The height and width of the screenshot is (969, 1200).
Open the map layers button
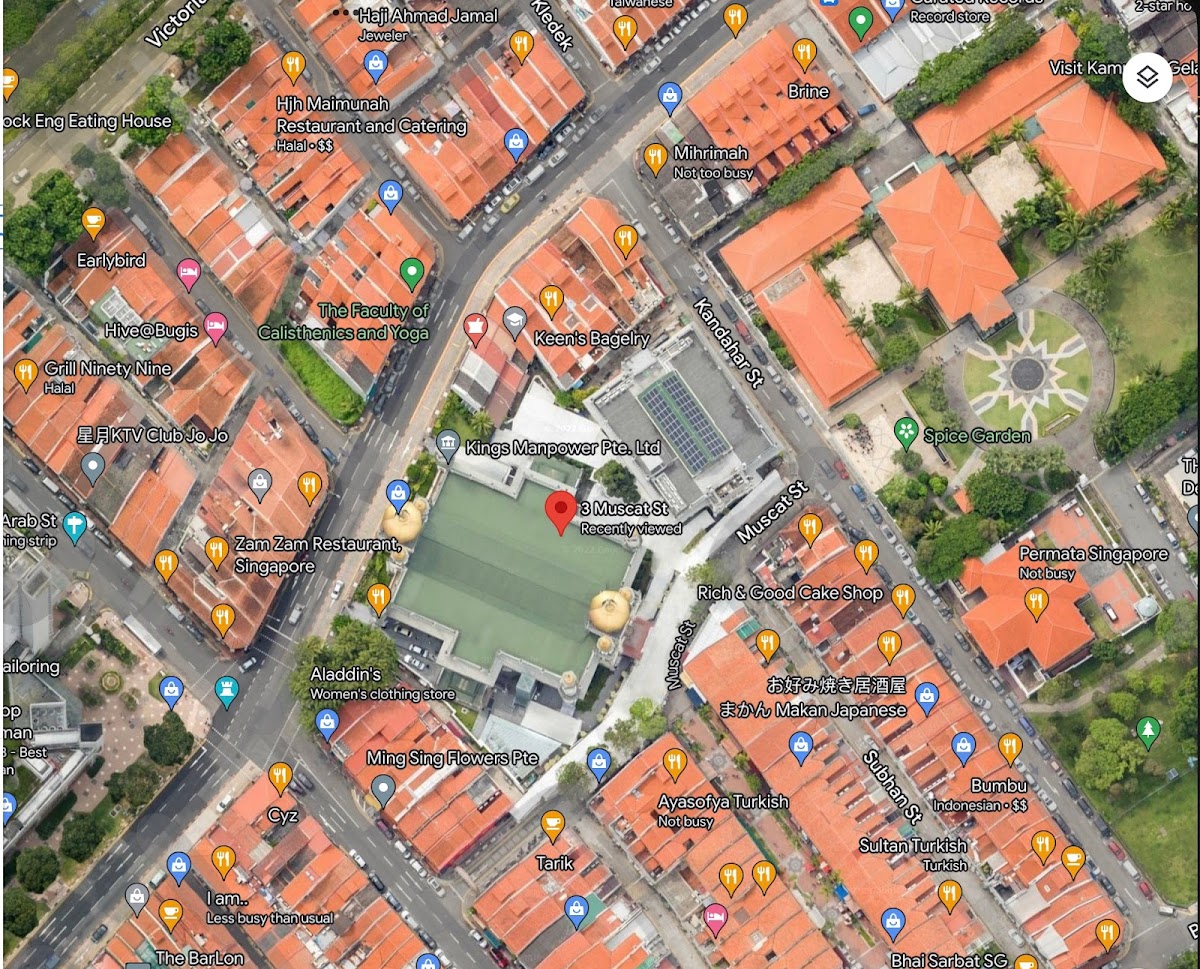pyautogui.click(x=1147, y=78)
